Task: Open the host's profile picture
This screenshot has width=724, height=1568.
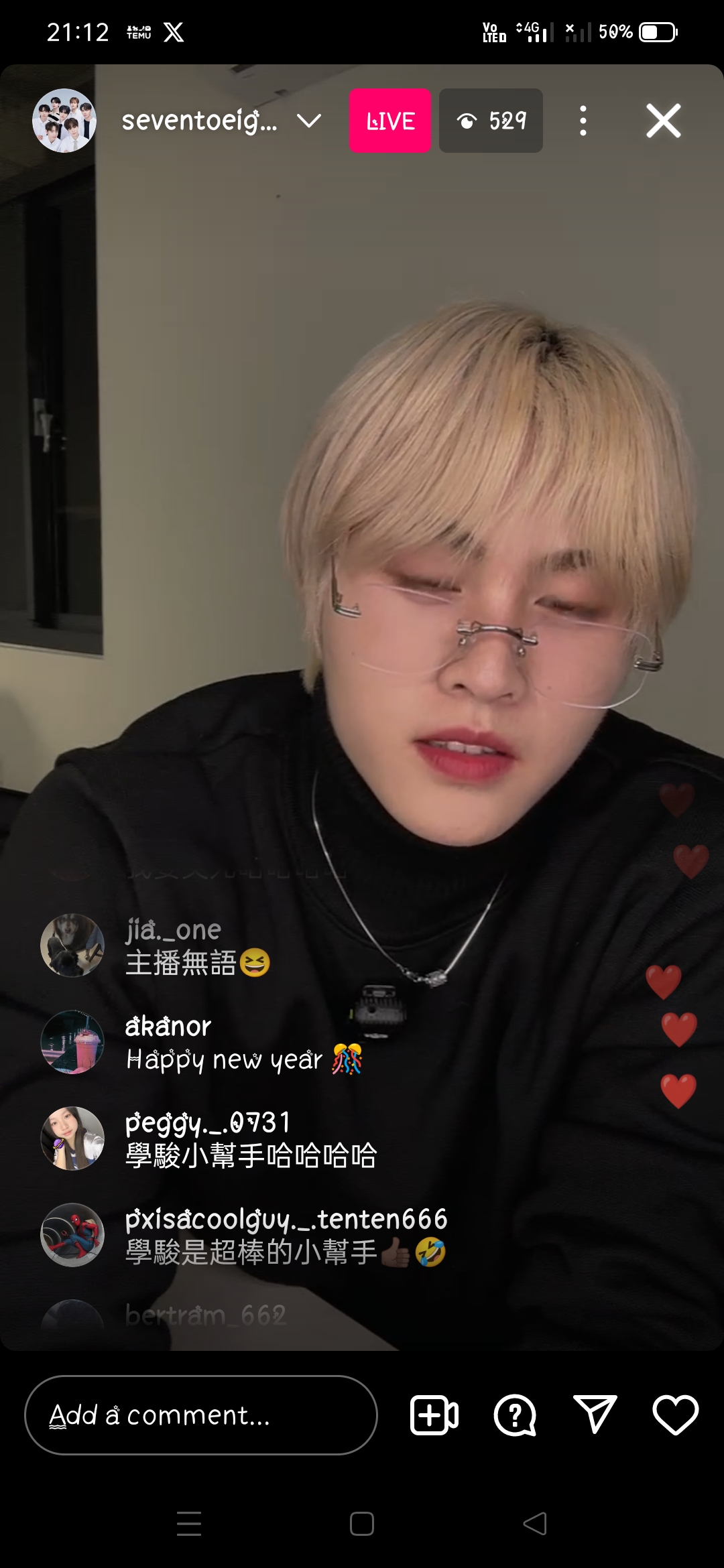Action: click(64, 121)
